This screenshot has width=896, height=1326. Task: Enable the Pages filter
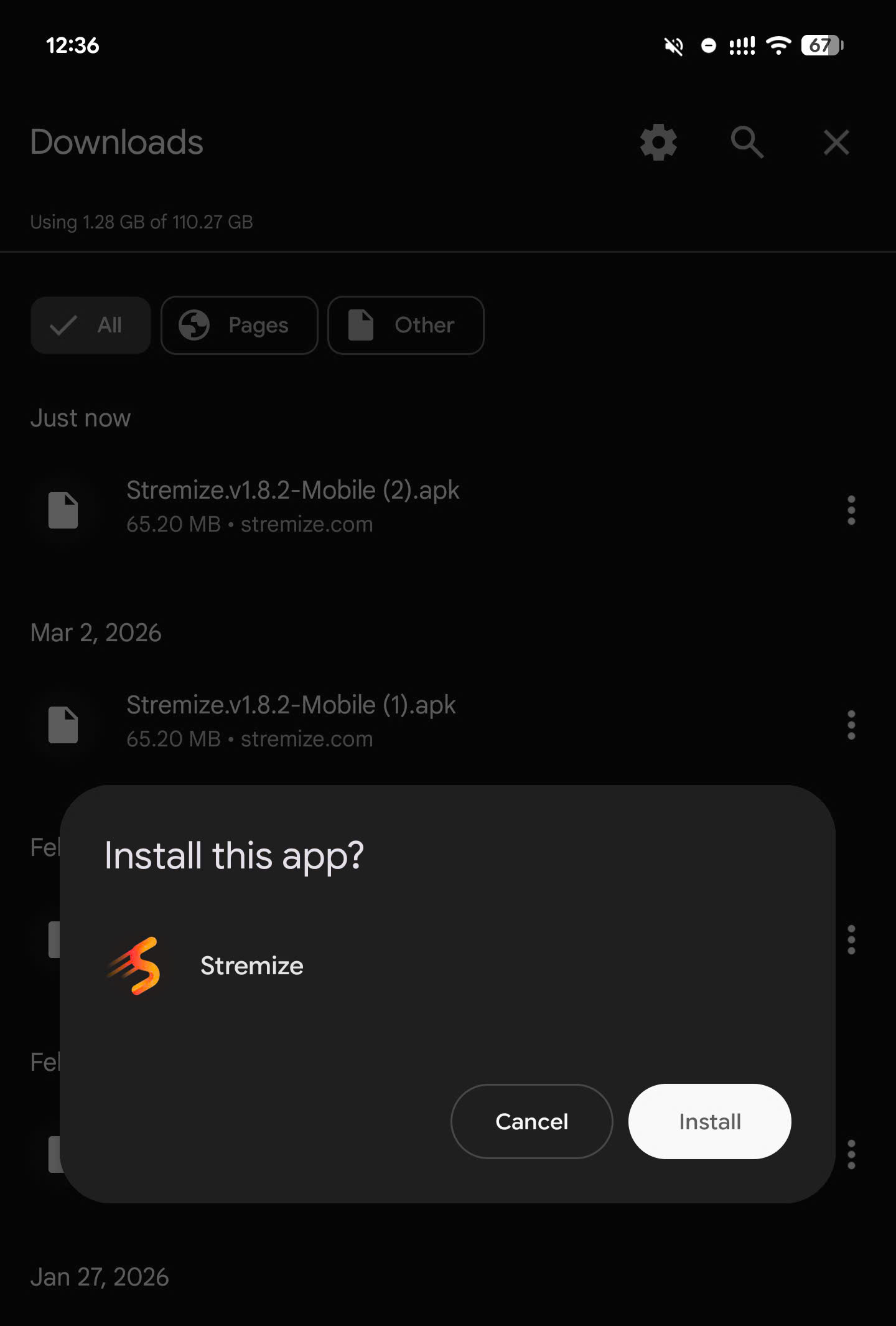tap(240, 325)
